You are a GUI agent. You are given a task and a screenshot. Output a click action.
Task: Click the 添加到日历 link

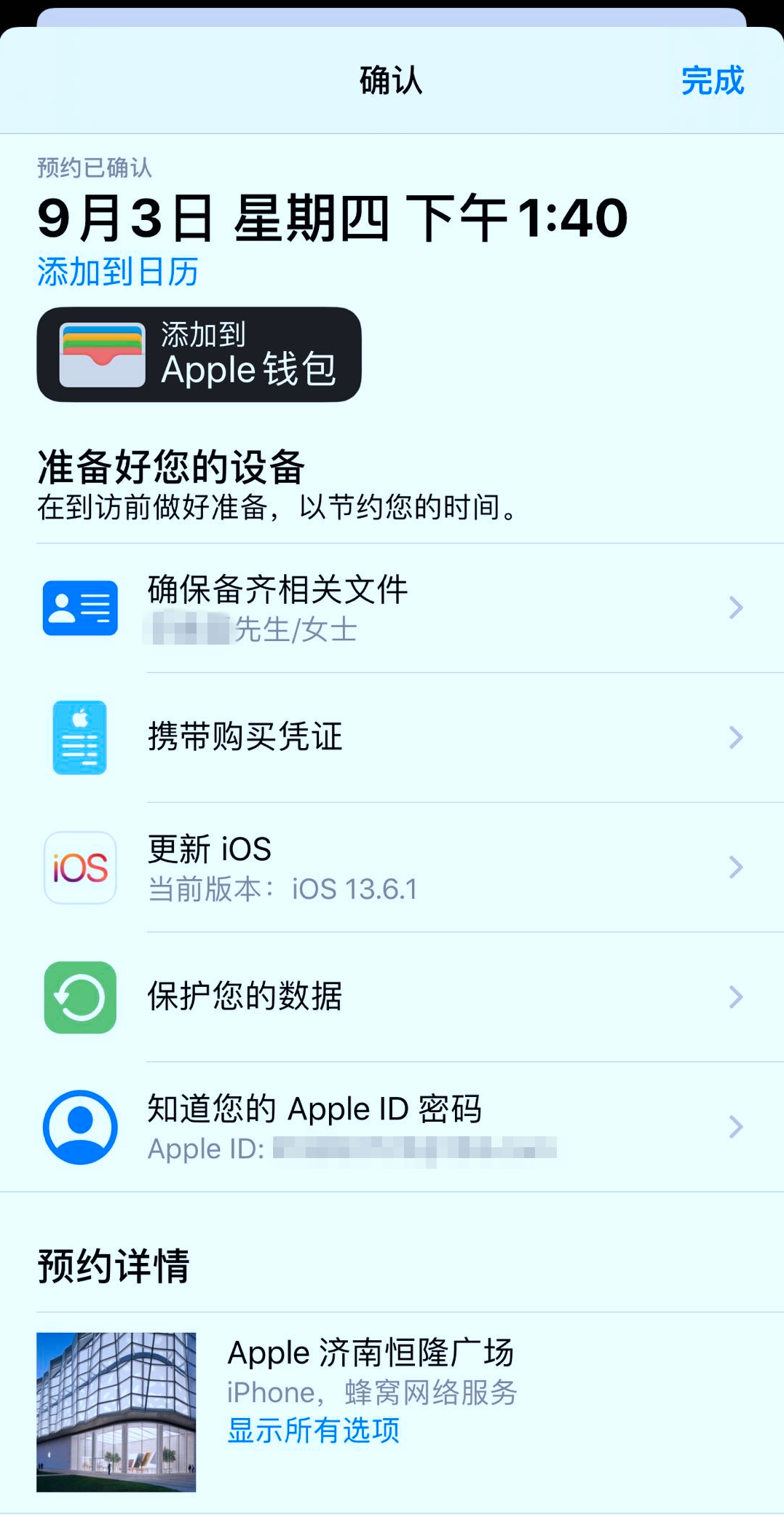click(116, 272)
